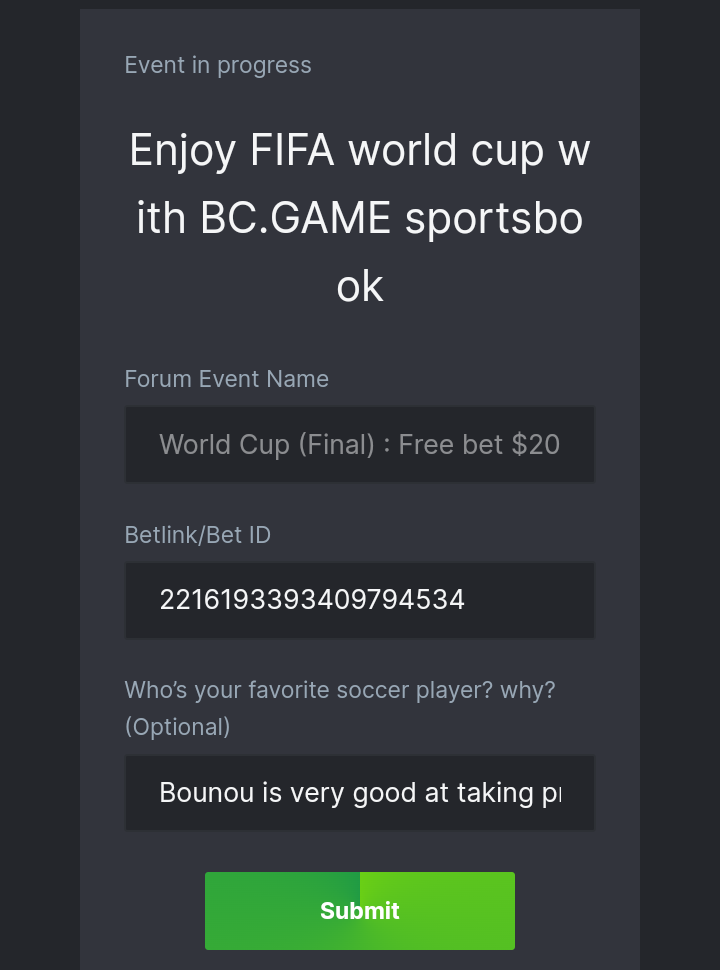Edit the Betlink/Bet ID field

pyautogui.click(x=359, y=600)
